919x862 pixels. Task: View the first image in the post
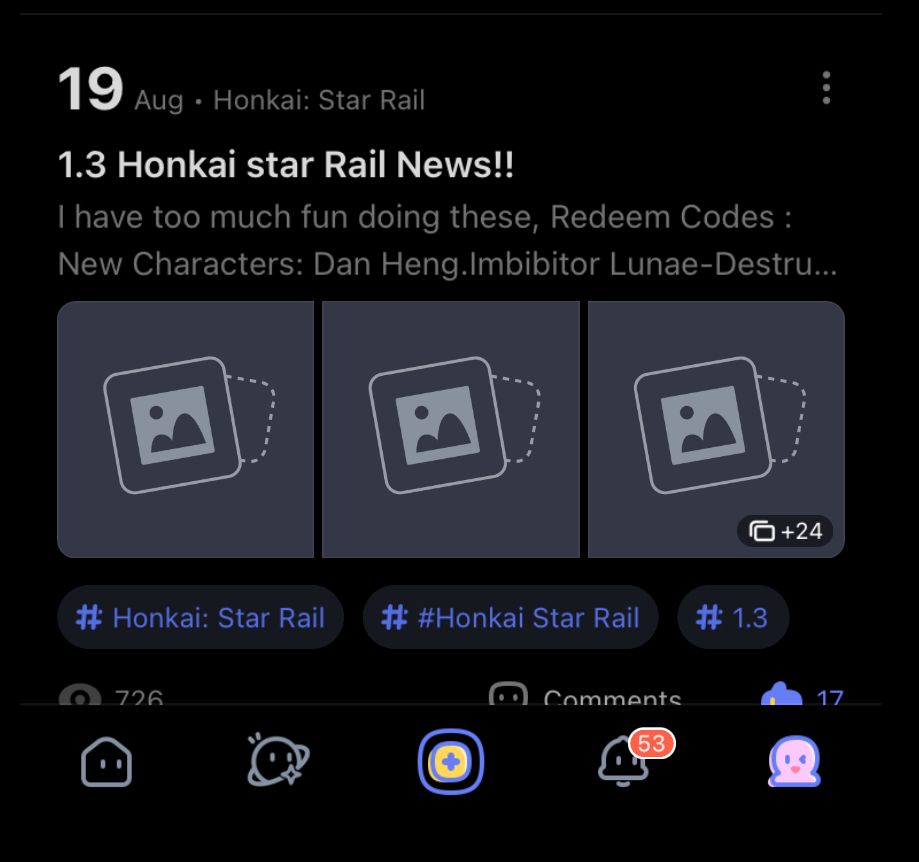pos(186,429)
